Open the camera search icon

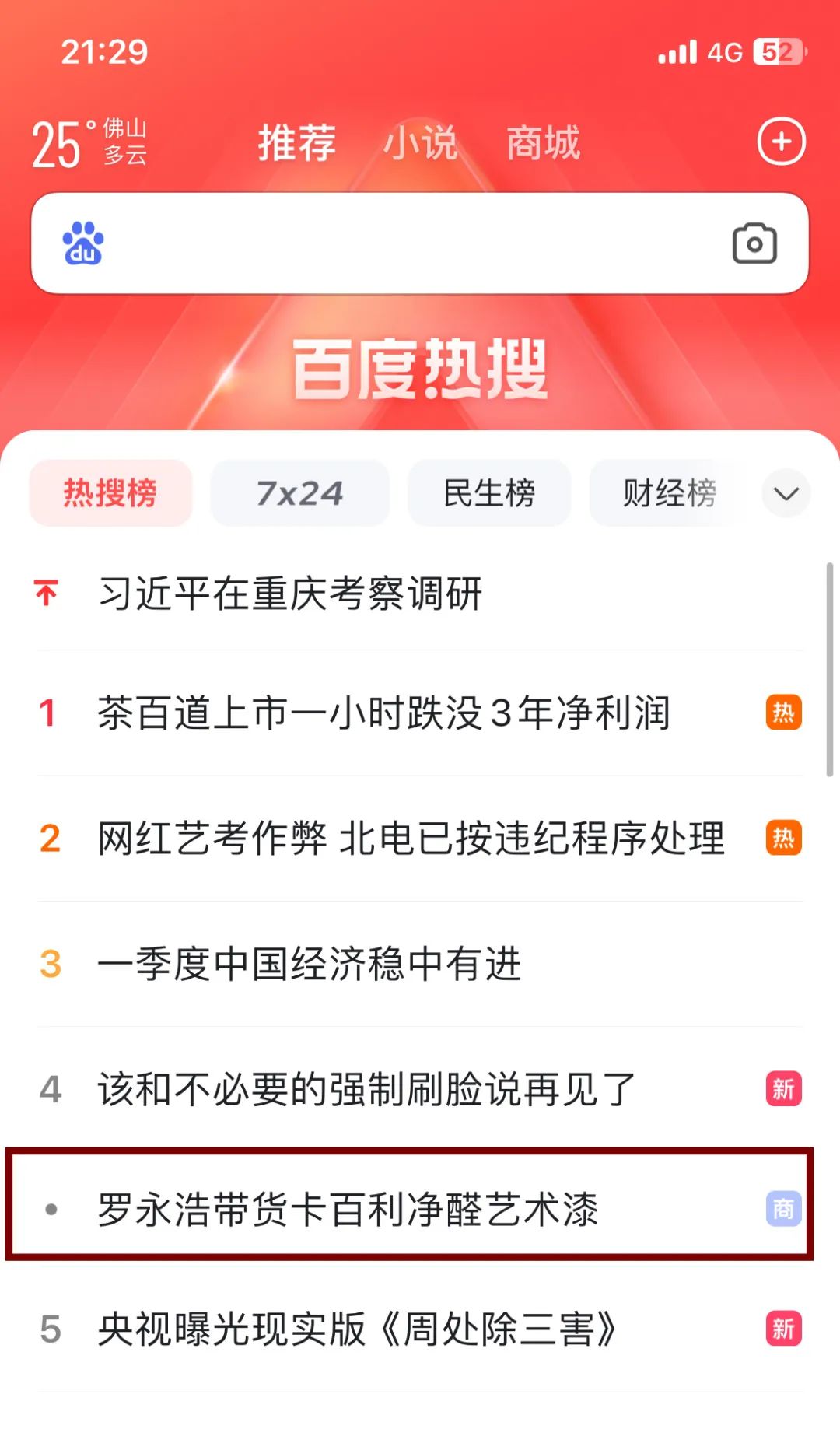click(x=754, y=243)
